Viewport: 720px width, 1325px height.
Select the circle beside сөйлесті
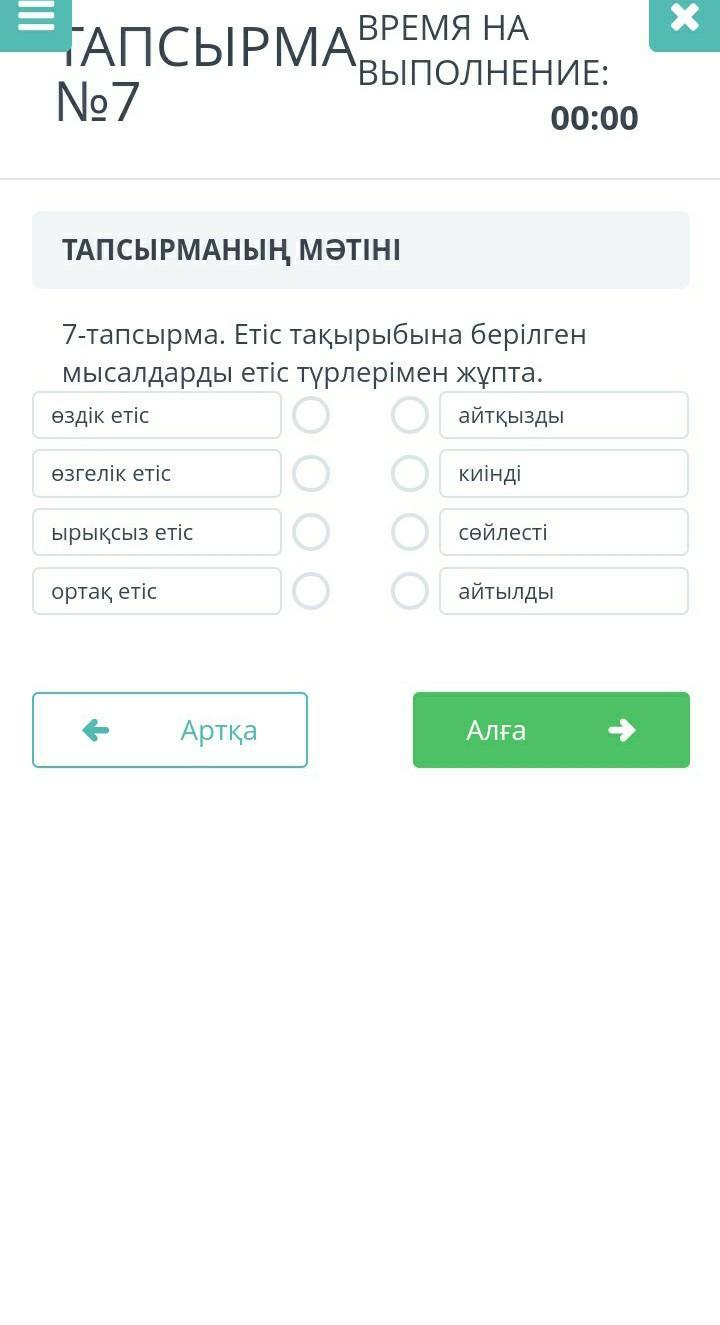click(x=409, y=532)
